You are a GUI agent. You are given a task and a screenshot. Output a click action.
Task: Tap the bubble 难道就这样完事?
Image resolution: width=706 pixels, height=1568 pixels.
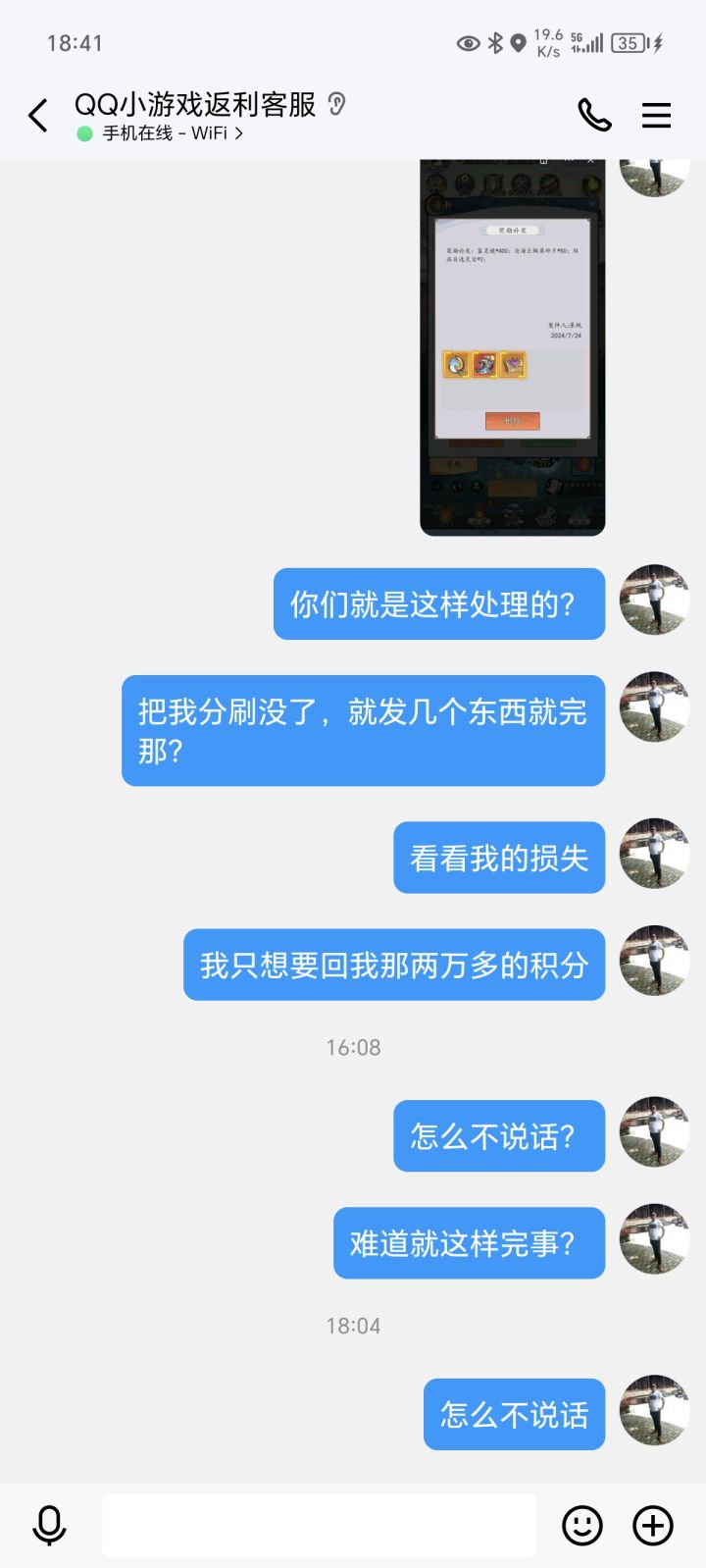[468, 1241]
